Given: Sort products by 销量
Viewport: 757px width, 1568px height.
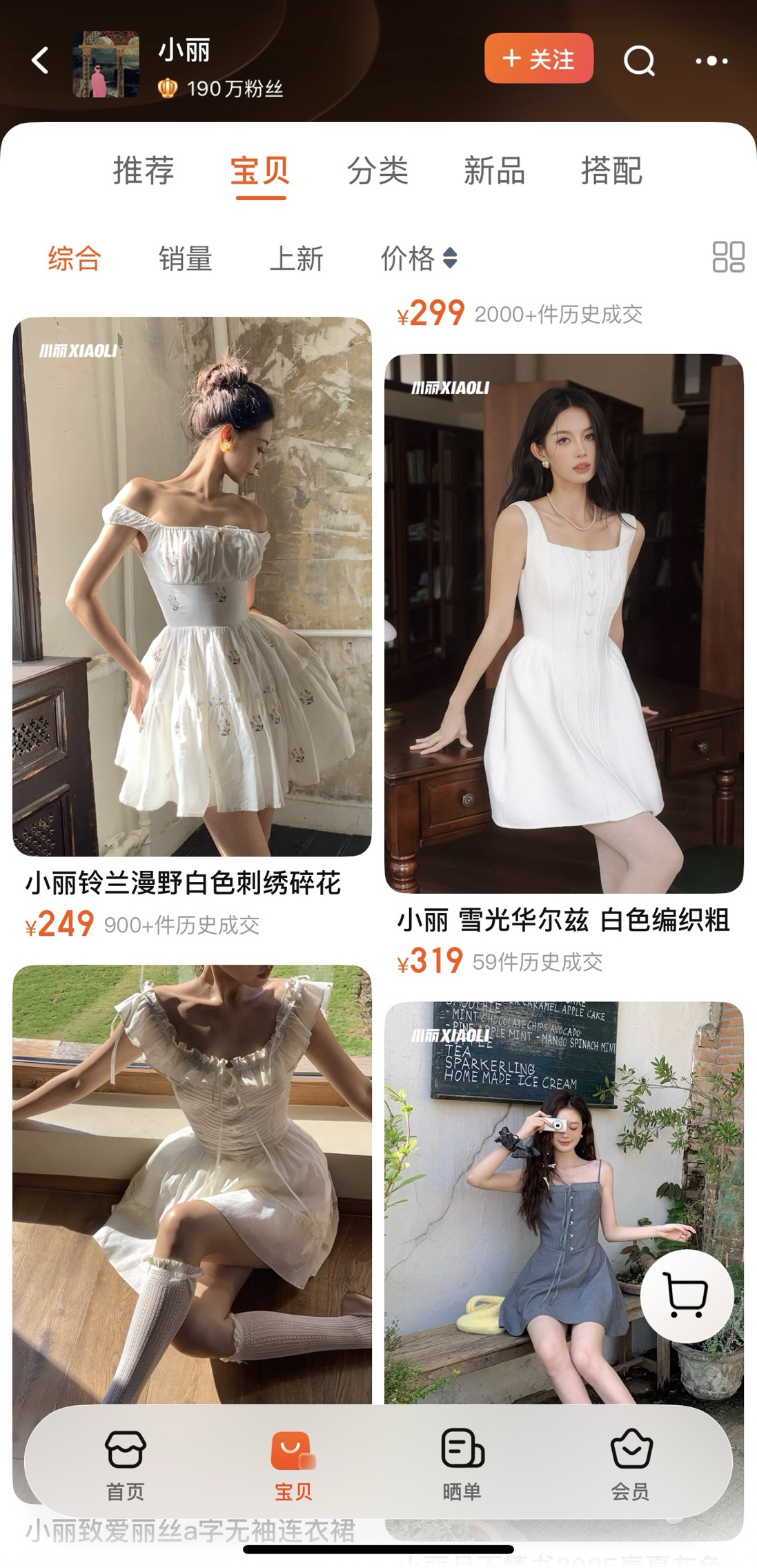Looking at the screenshot, I should (185, 259).
